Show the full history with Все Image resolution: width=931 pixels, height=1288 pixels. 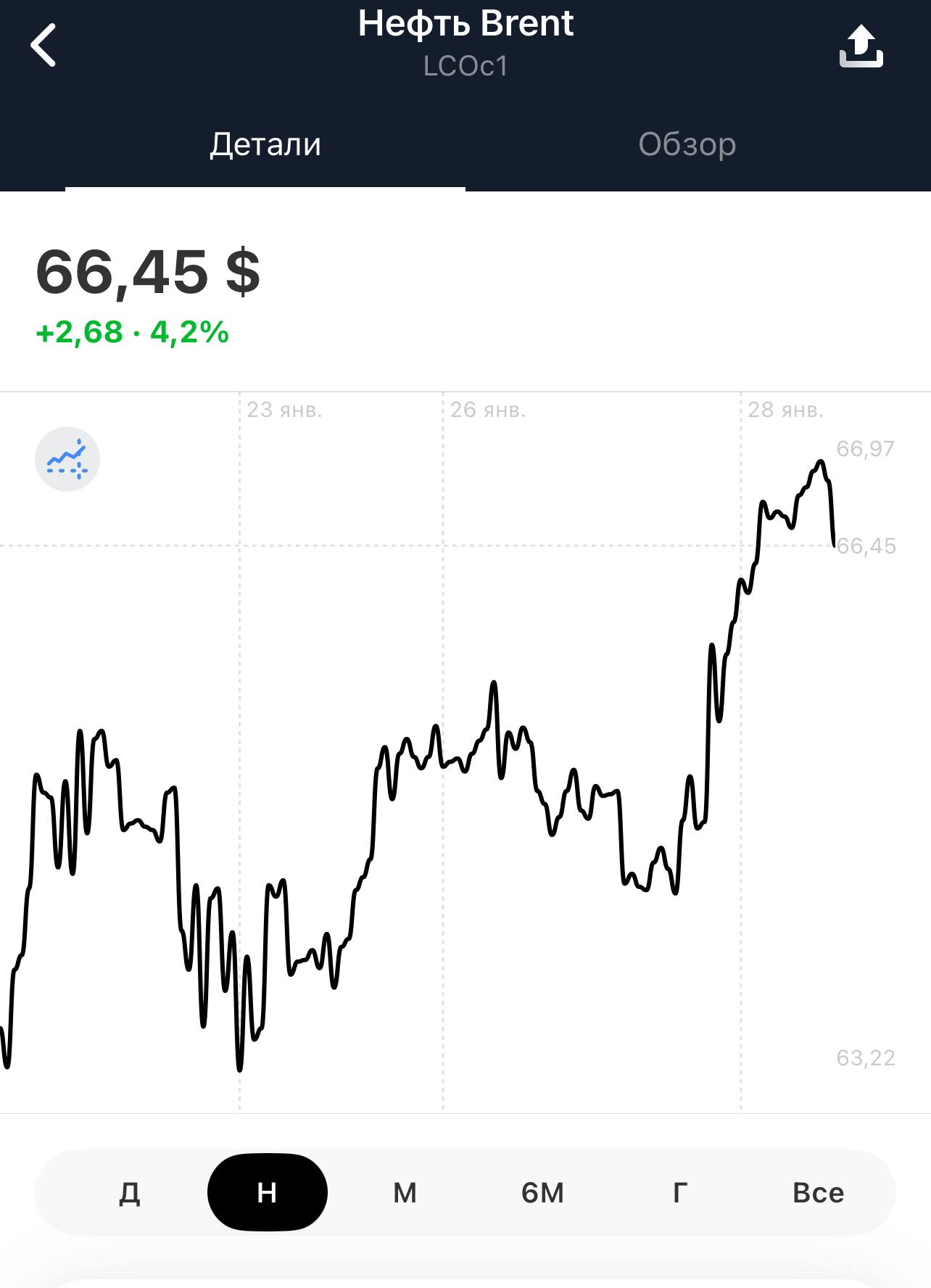818,1192
